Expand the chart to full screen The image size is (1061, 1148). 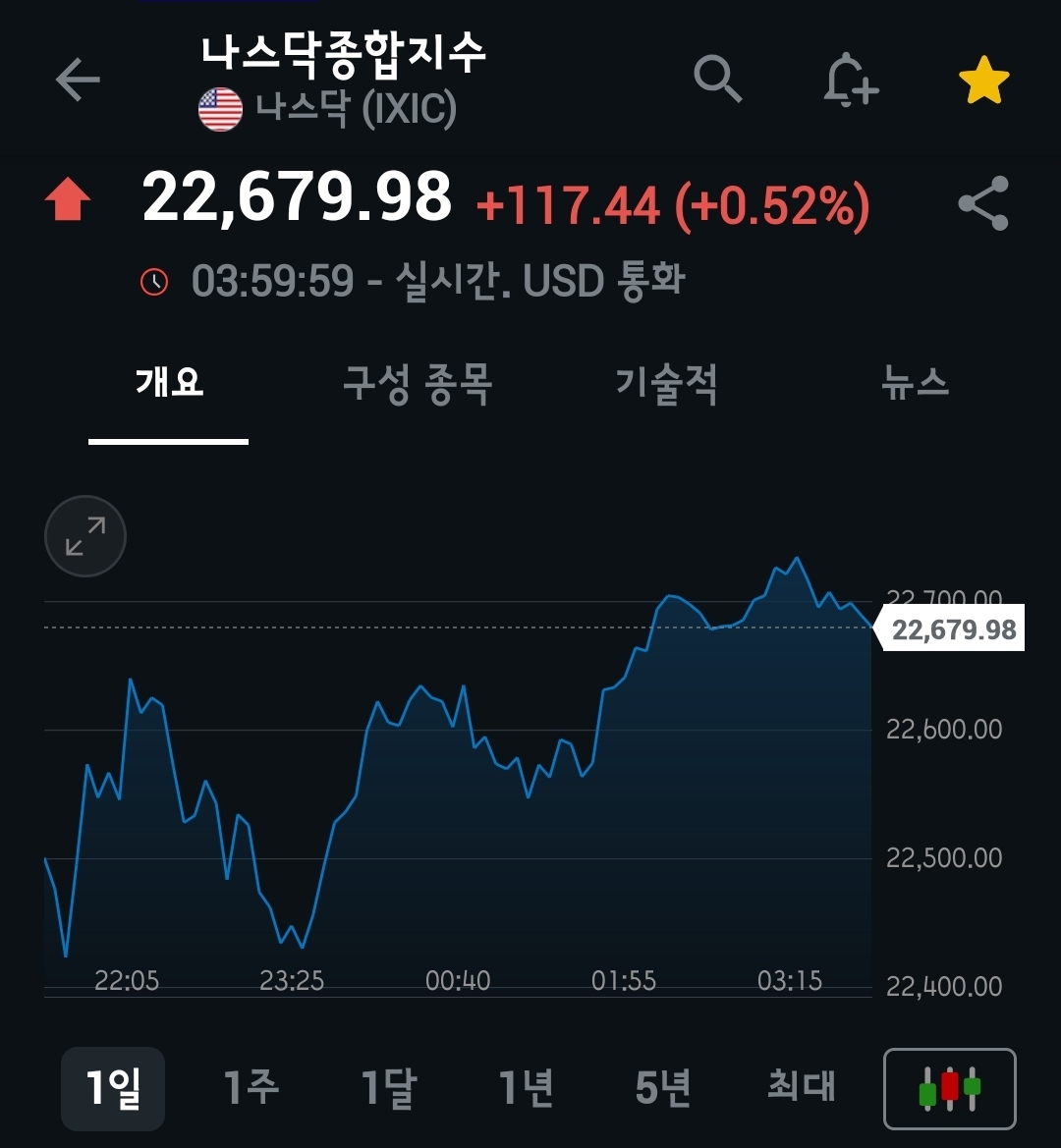pyautogui.click(x=85, y=536)
